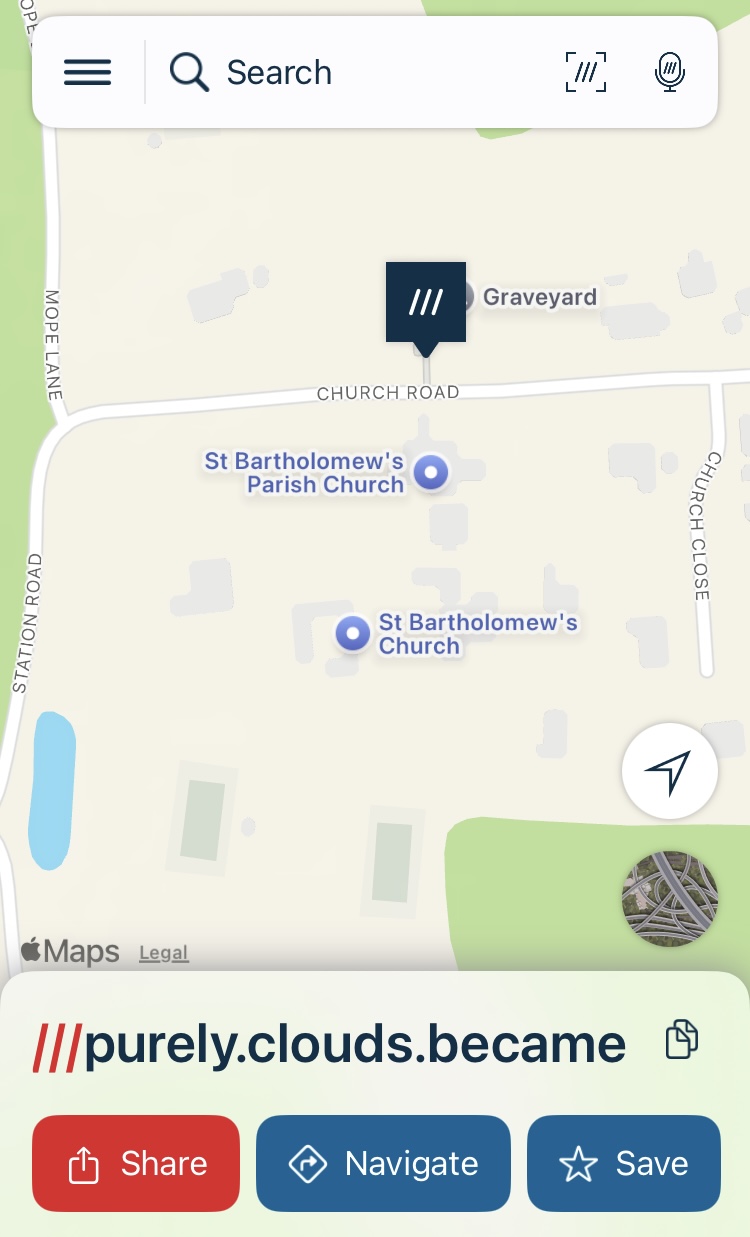The width and height of the screenshot is (750, 1237).
Task: Center map on my current location
Action: [669, 771]
